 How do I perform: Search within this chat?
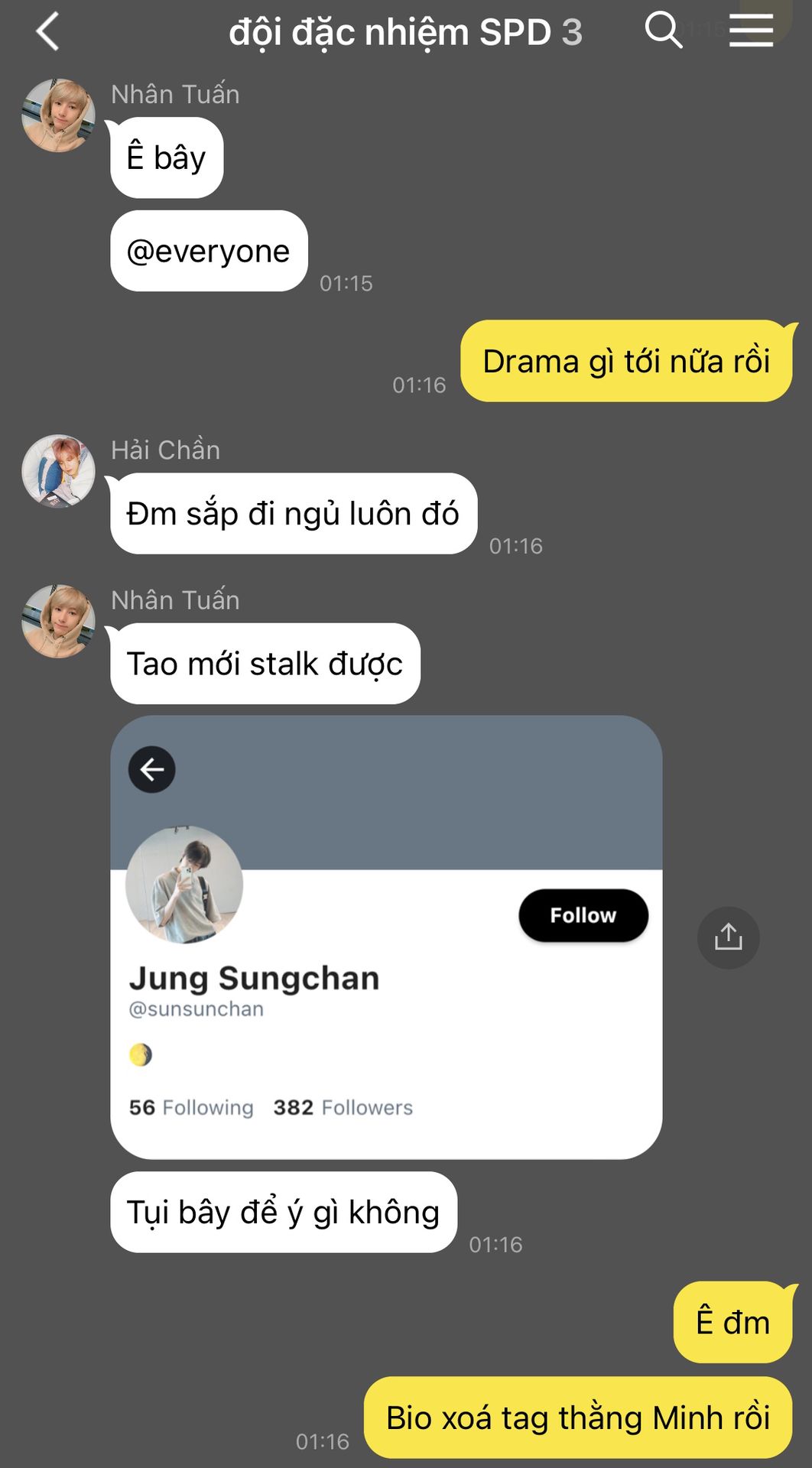(662, 31)
